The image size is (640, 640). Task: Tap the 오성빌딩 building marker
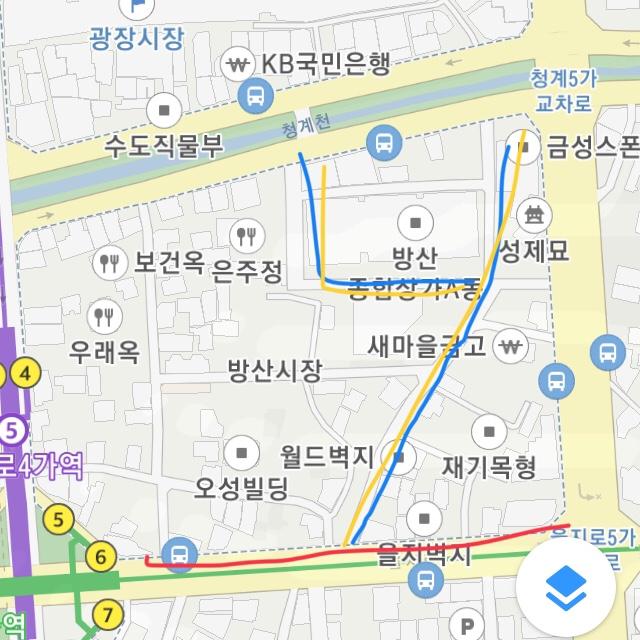point(242,453)
